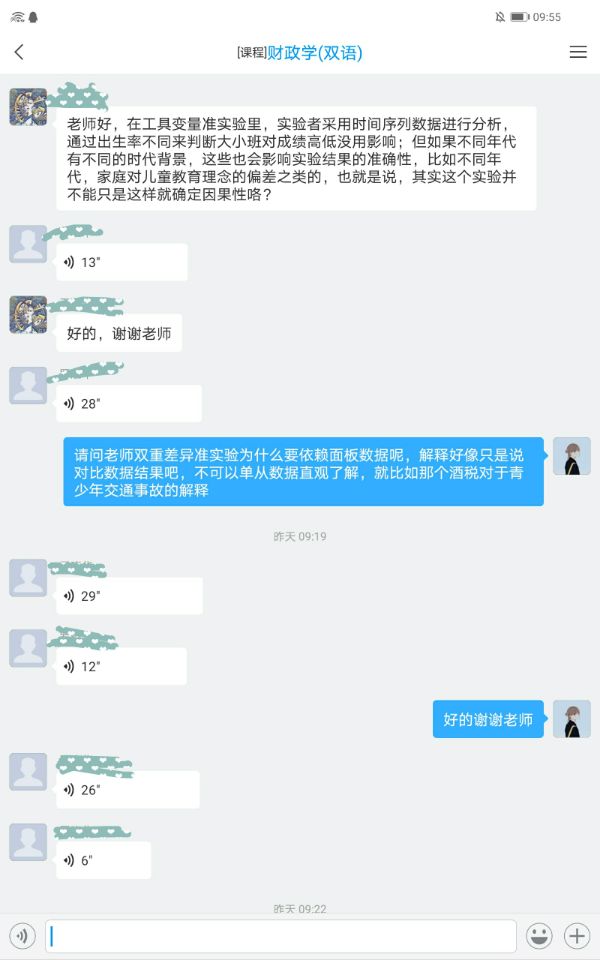The height and width of the screenshot is (960, 600).
Task: Open the hamburger menu at the top right
Action: pos(578,52)
